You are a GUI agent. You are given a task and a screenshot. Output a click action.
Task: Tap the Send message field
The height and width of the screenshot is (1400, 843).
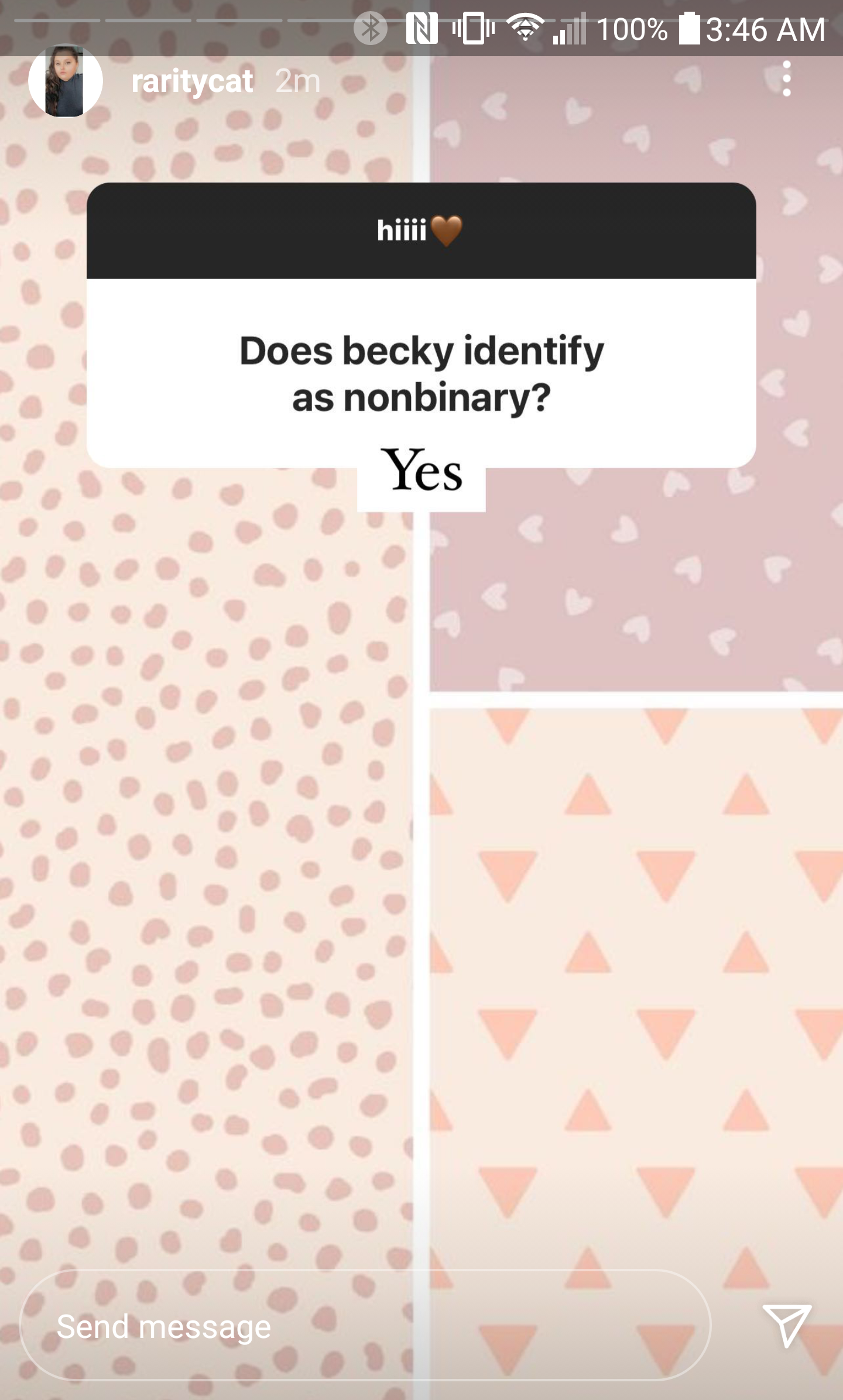(x=365, y=1326)
